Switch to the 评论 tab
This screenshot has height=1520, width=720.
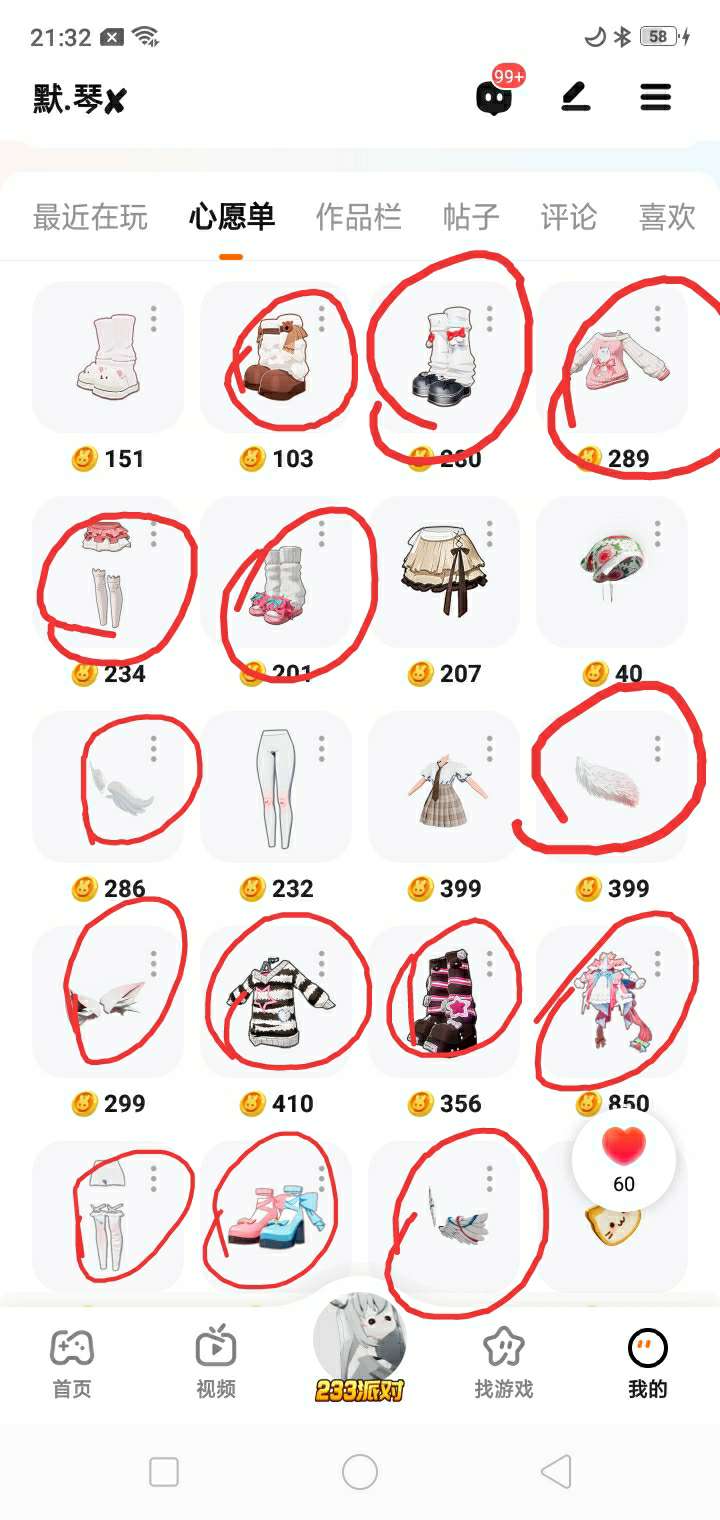pyautogui.click(x=568, y=217)
